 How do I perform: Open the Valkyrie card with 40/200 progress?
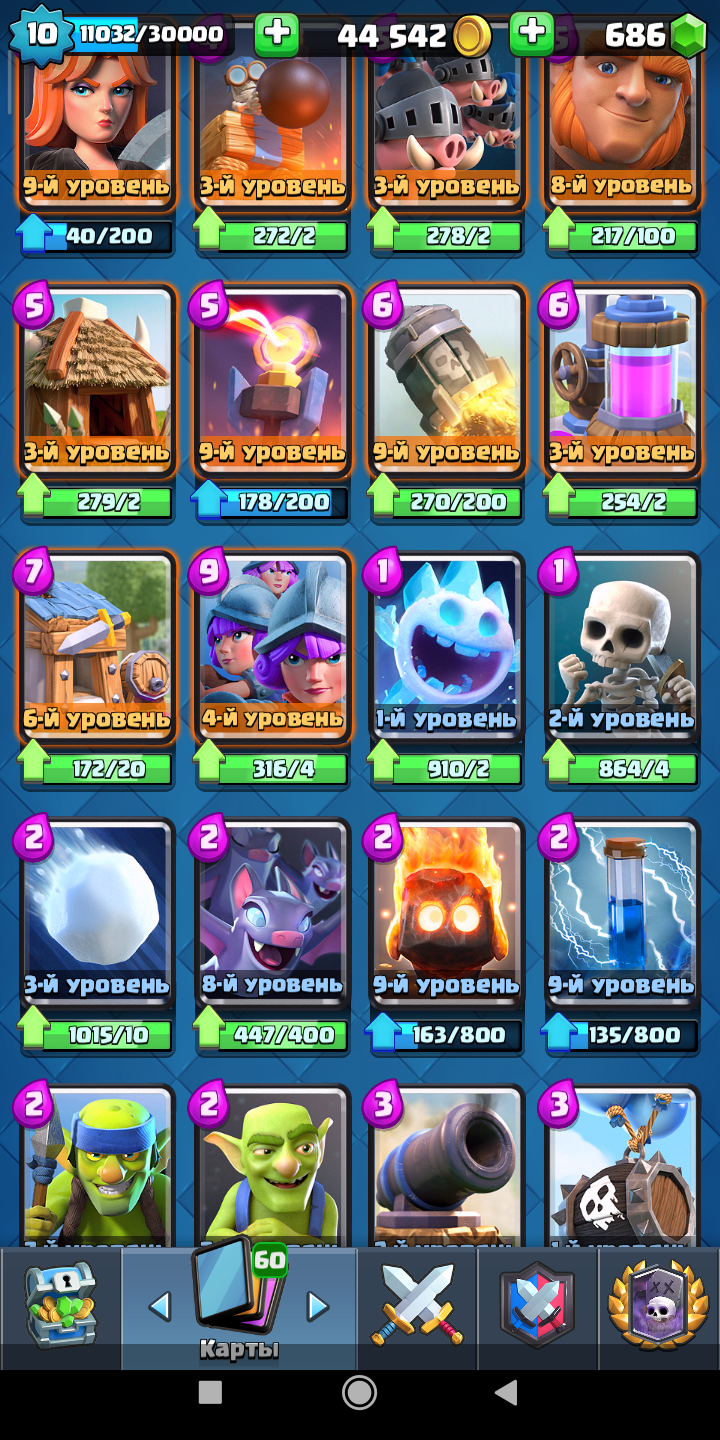pyautogui.click(x=97, y=120)
